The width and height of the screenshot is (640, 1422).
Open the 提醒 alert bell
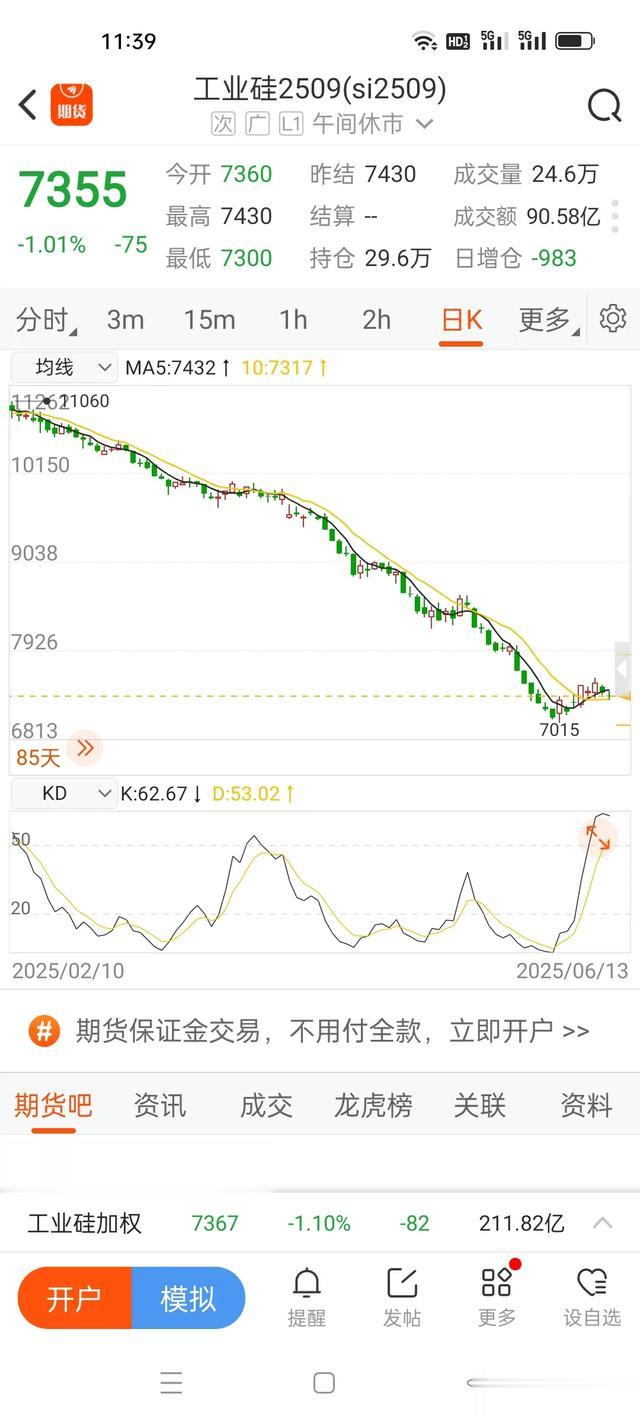[x=306, y=1297]
